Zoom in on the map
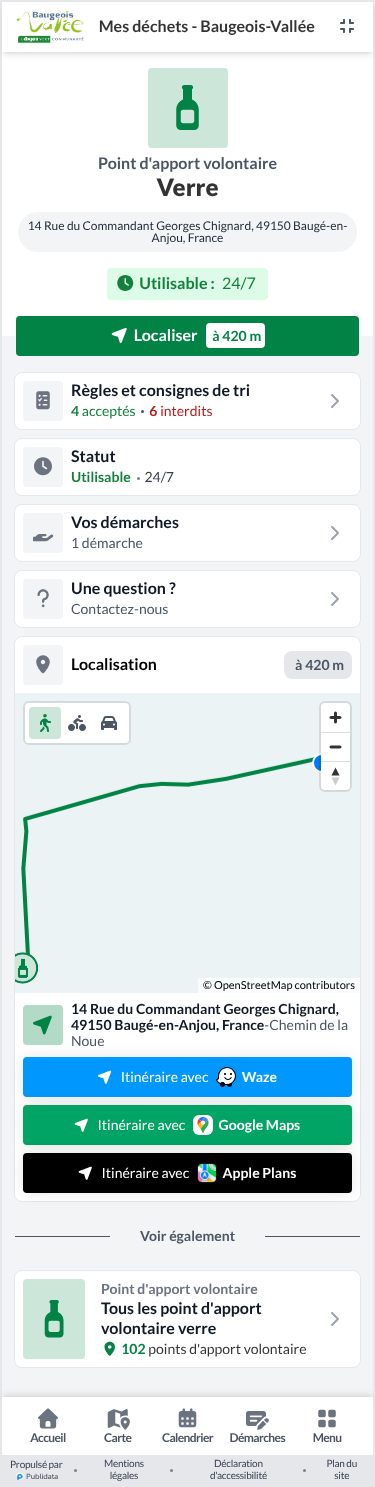The width and height of the screenshot is (375, 1487). 335,717
